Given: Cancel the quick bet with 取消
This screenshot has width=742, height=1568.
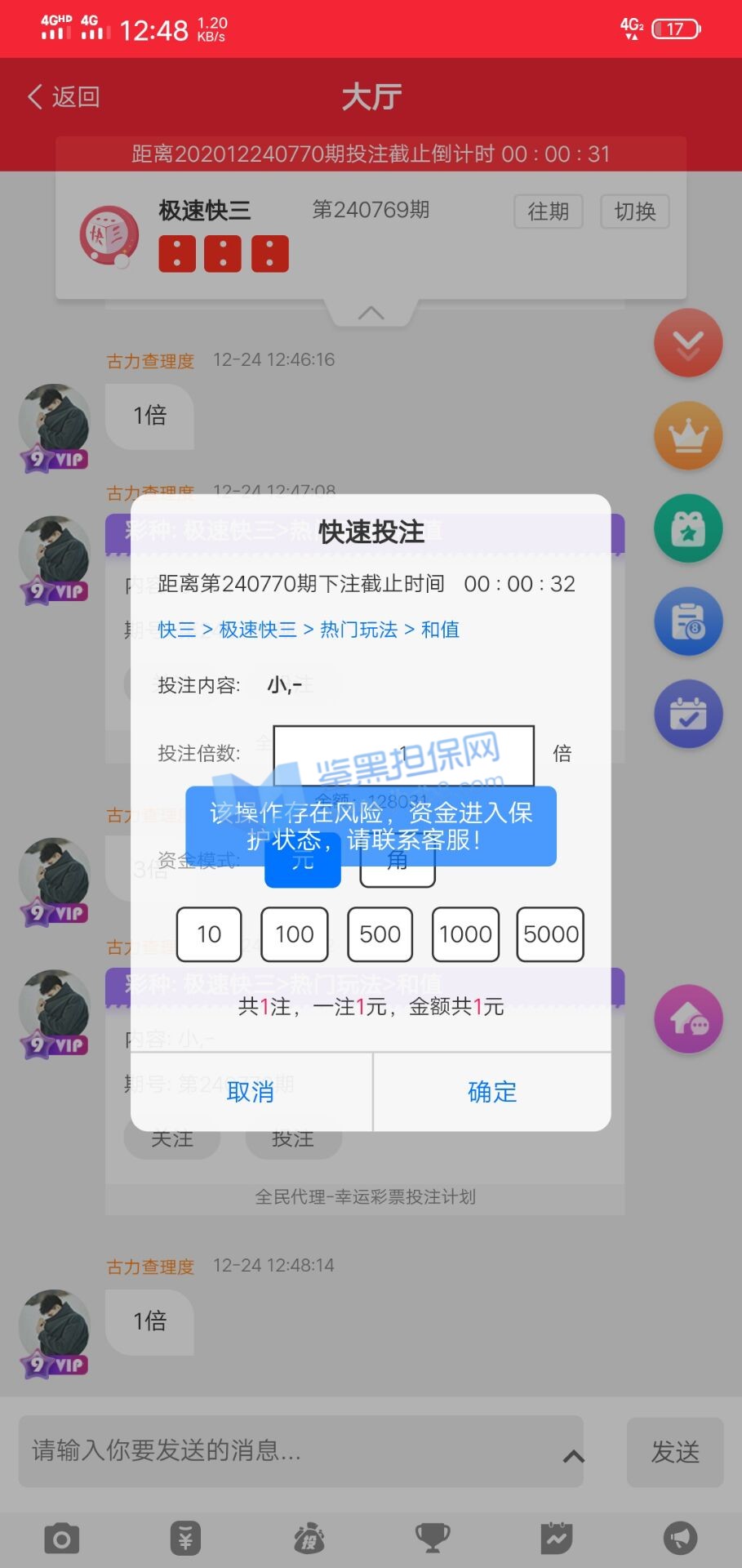Looking at the screenshot, I should coord(251,1092).
